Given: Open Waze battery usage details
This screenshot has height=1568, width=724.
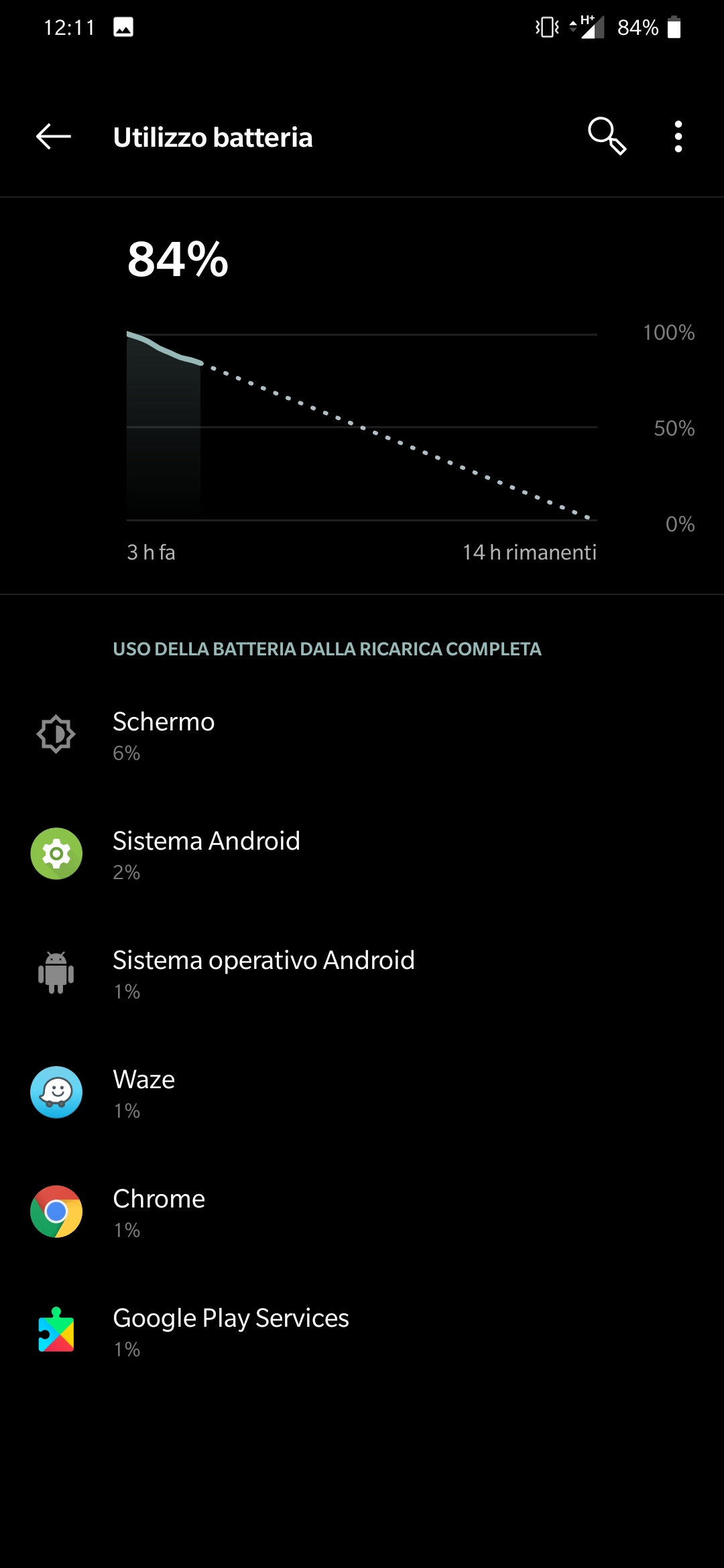Looking at the screenshot, I should [362, 1092].
